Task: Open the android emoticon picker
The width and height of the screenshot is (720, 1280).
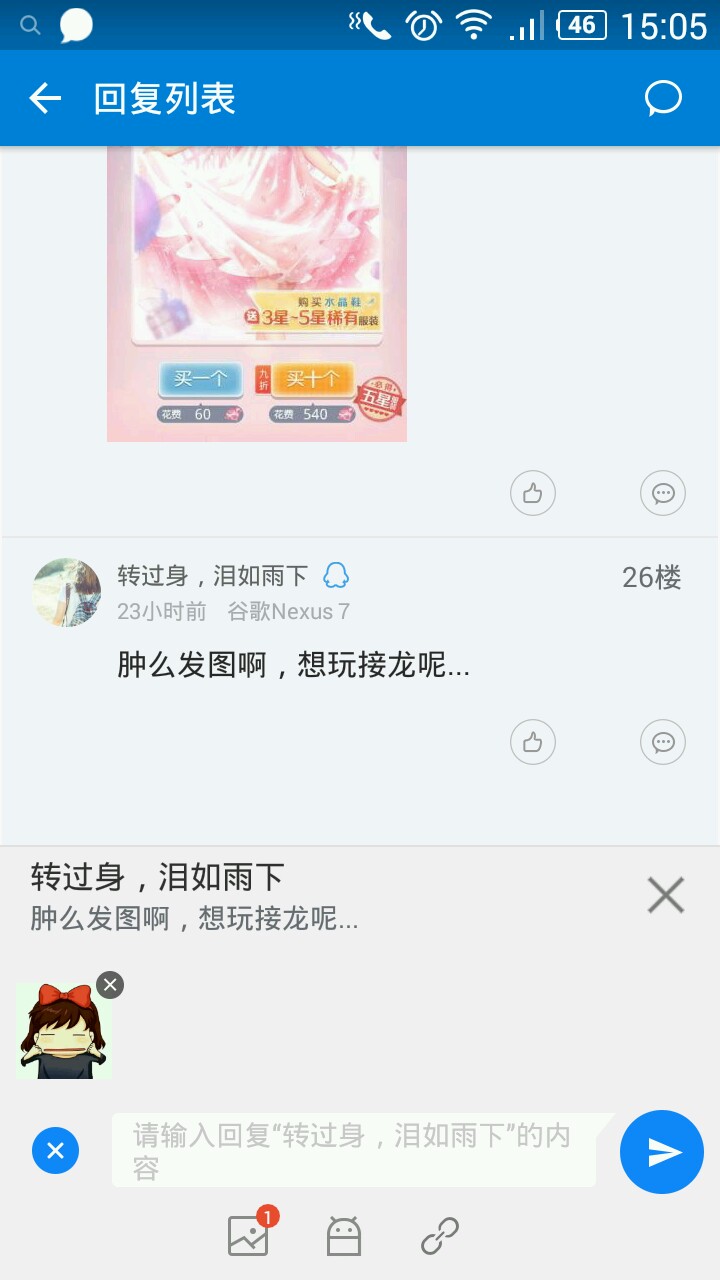Action: (344, 1236)
